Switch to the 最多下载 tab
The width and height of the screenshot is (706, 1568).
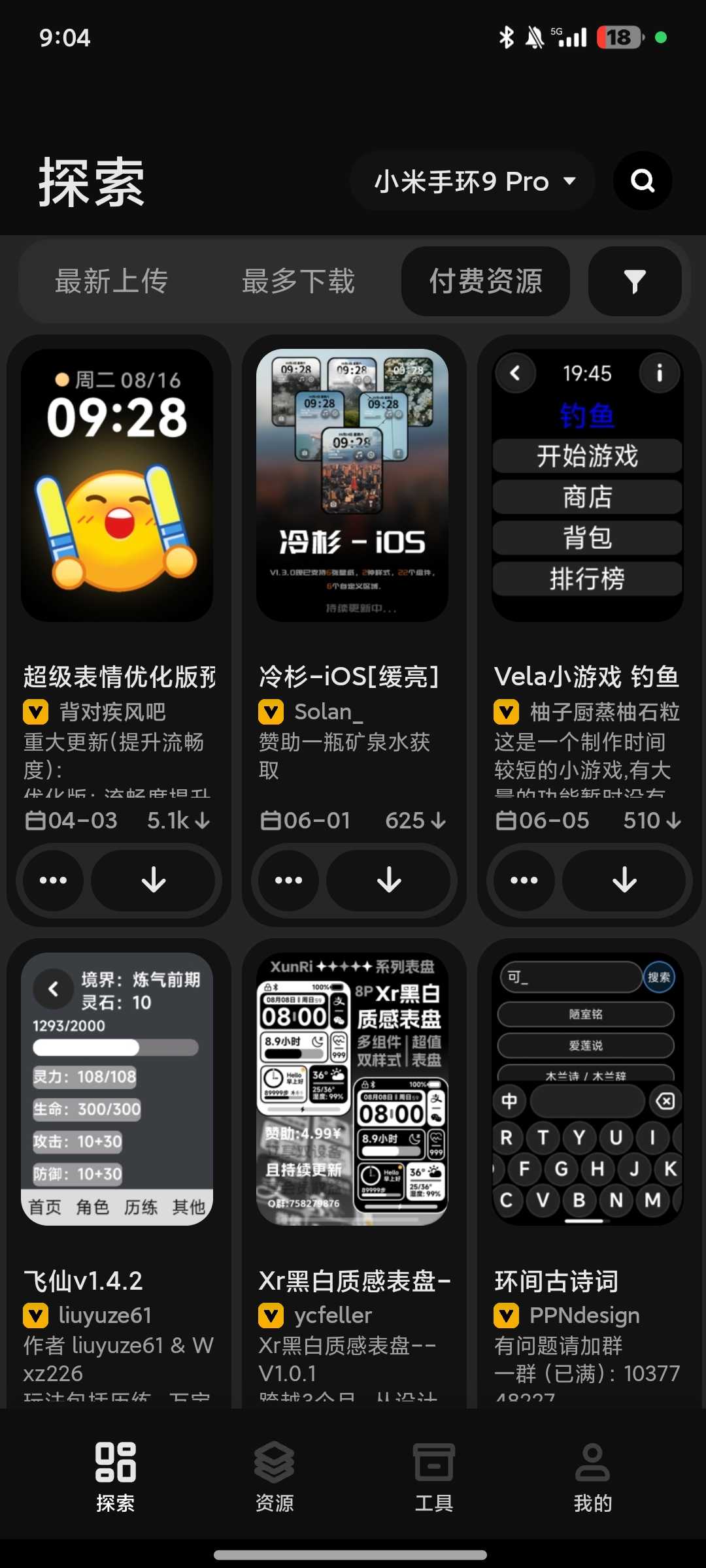click(x=298, y=282)
